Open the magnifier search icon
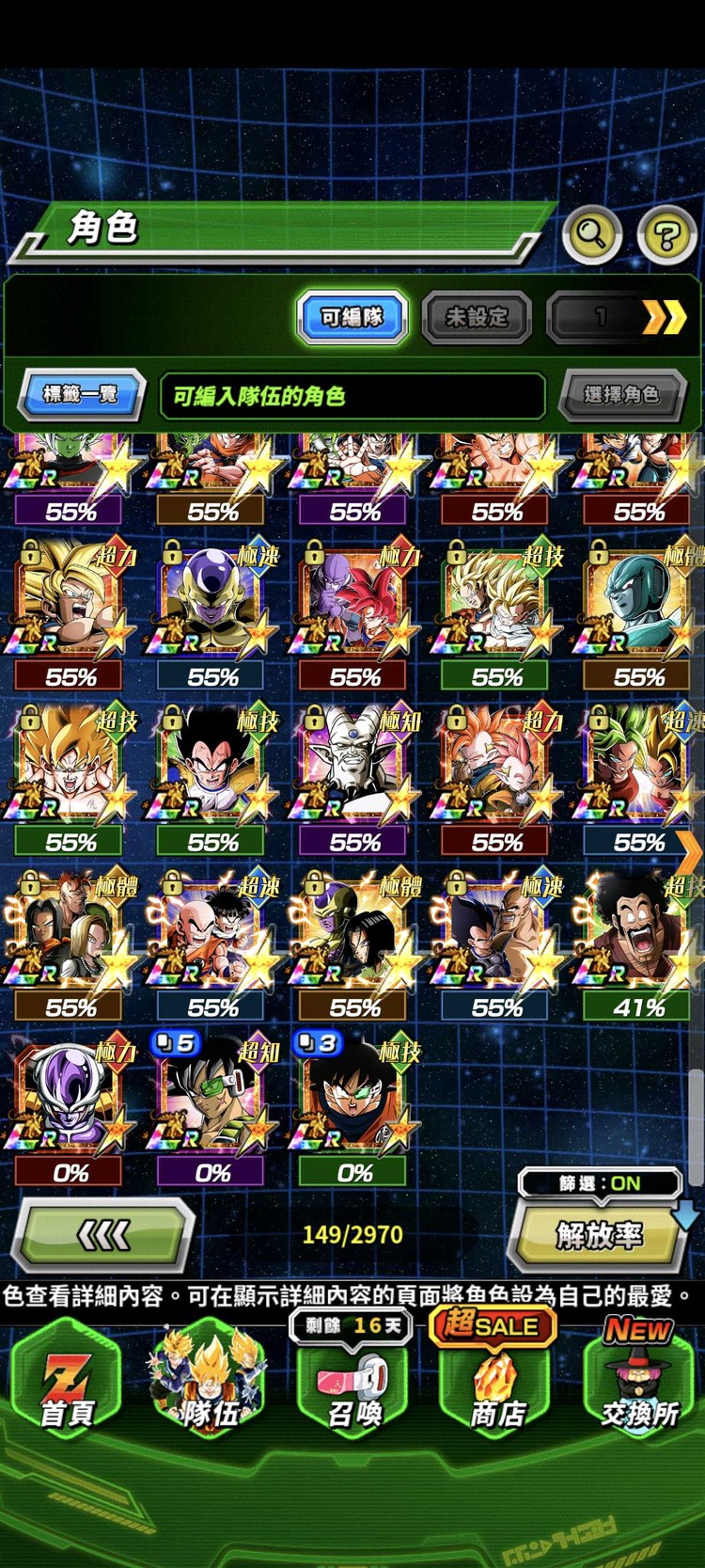Viewport: 705px width, 1568px height. click(591, 232)
